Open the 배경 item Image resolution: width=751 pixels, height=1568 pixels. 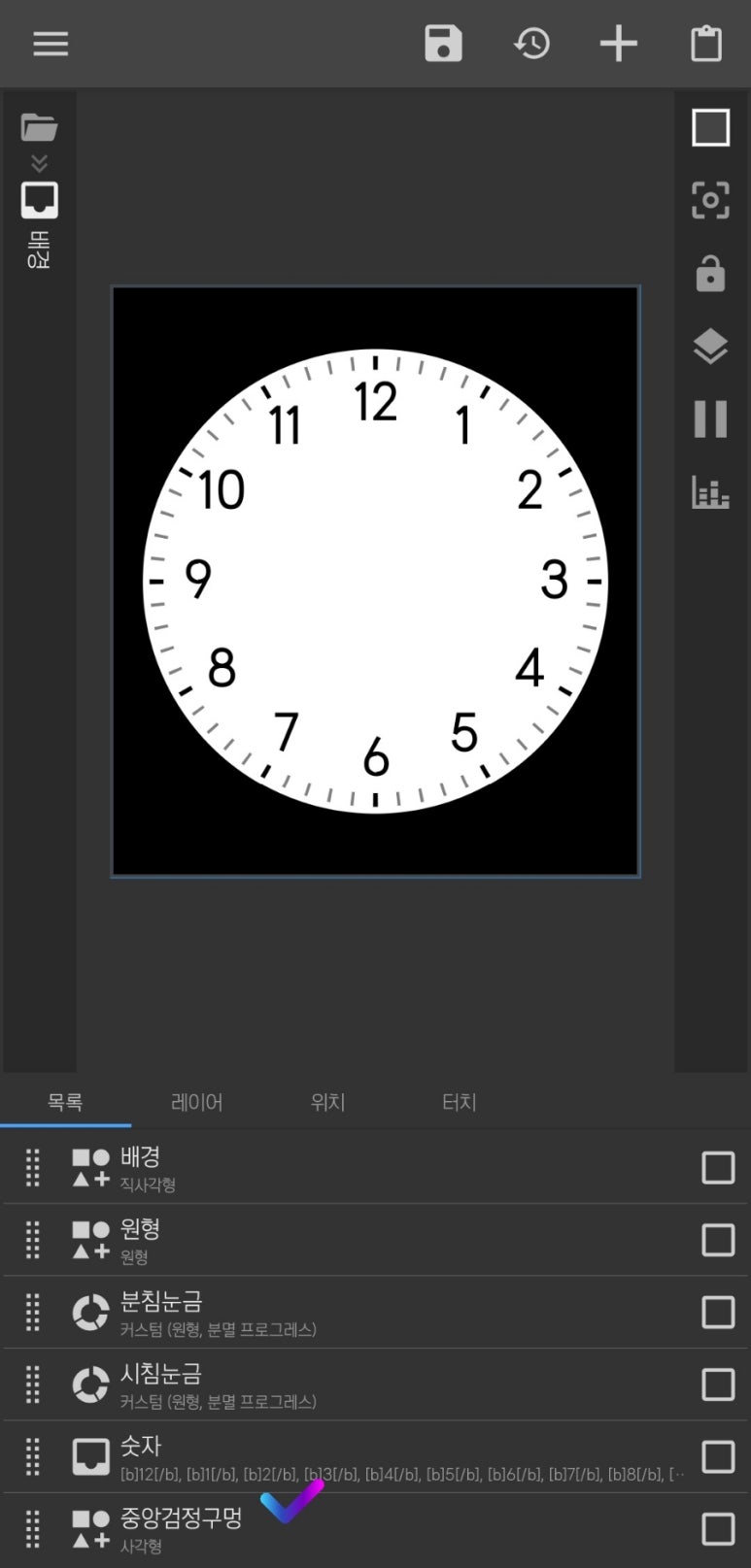[291, 1167]
